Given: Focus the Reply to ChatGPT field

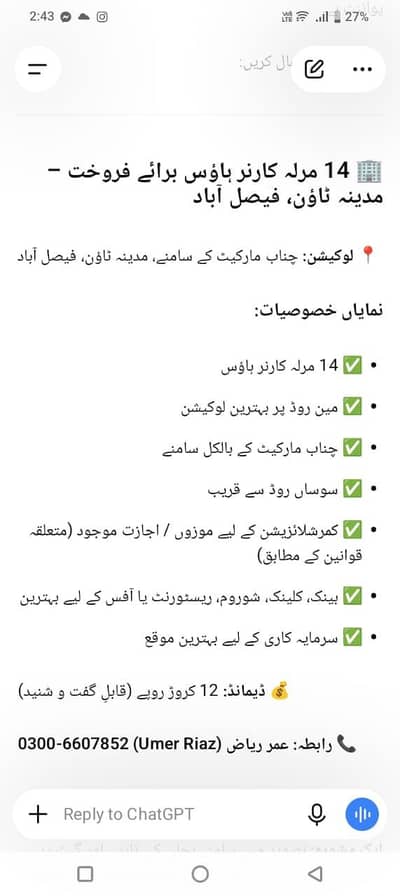Looking at the screenshot, I should (x=178, y=814).
